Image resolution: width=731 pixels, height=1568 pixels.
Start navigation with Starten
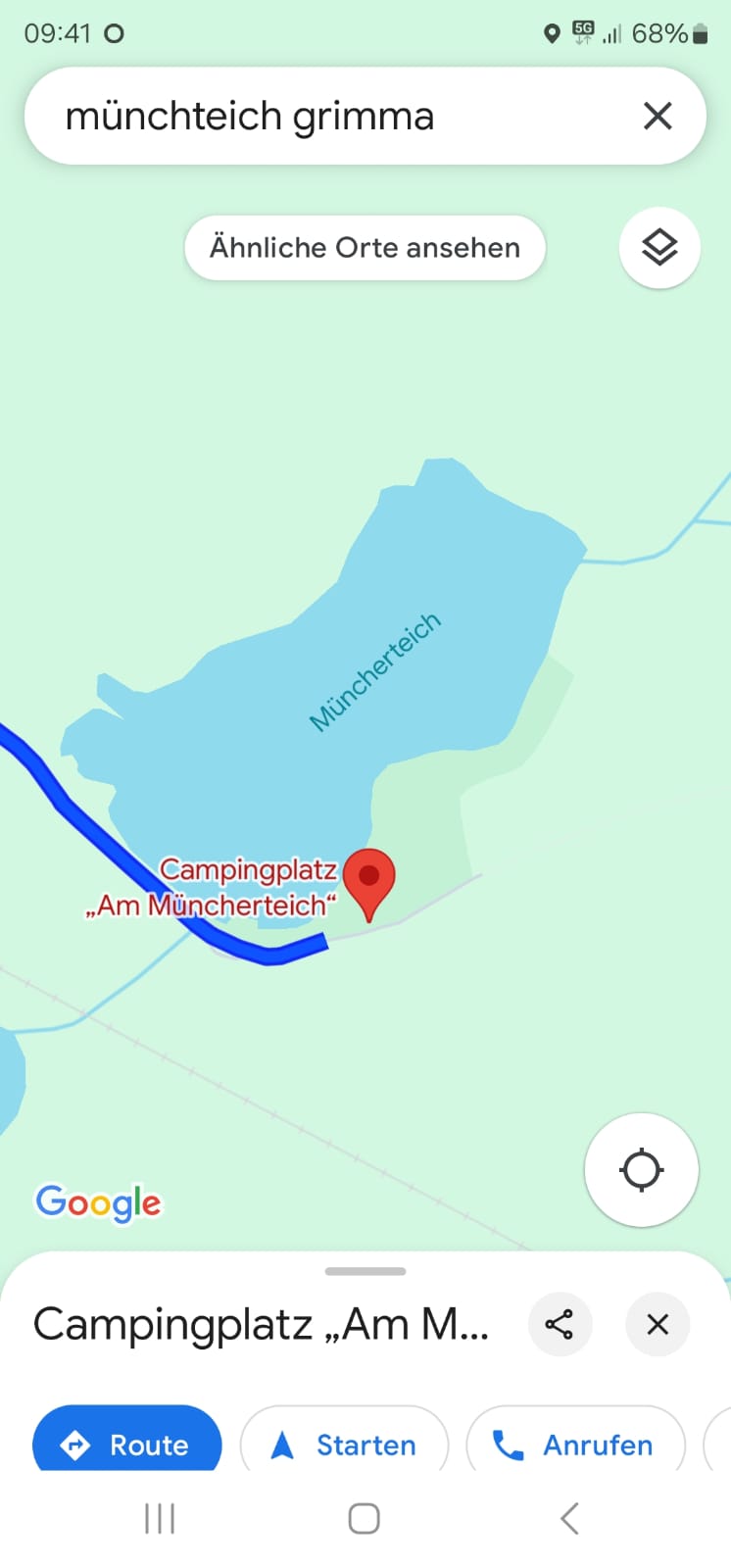tap(344, 1444)
